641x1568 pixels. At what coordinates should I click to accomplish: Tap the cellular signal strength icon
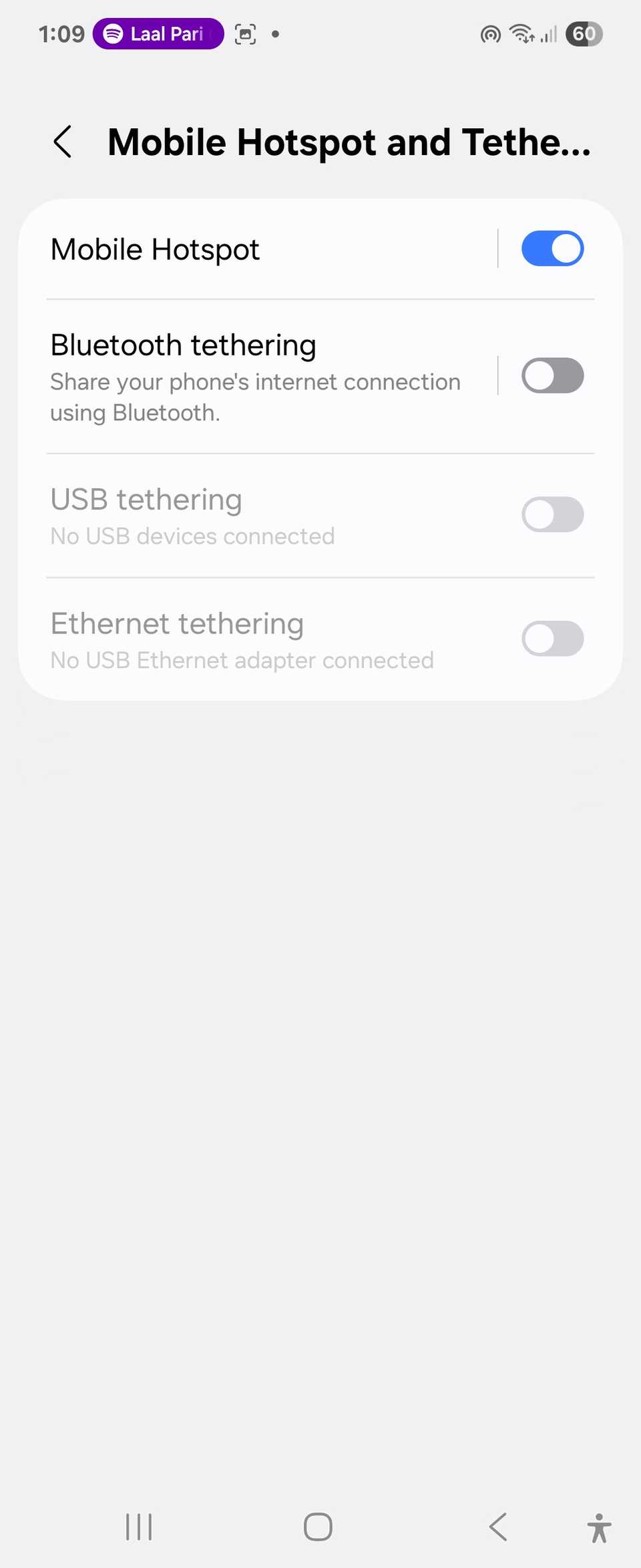coord(548,33)
